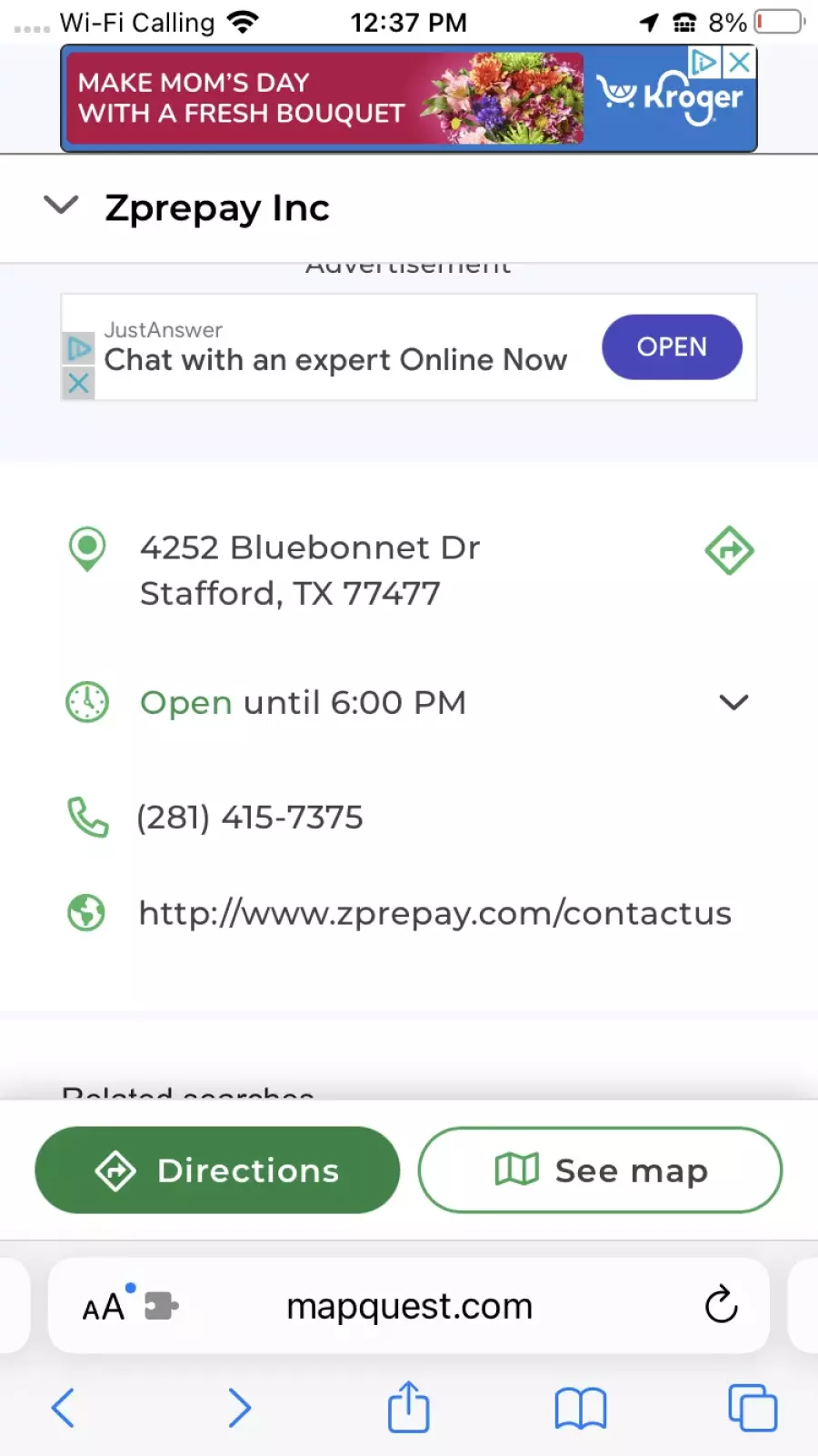Tap the route icon beside the address
Screen dimensions: 818x1456
(x=729, y=550)
